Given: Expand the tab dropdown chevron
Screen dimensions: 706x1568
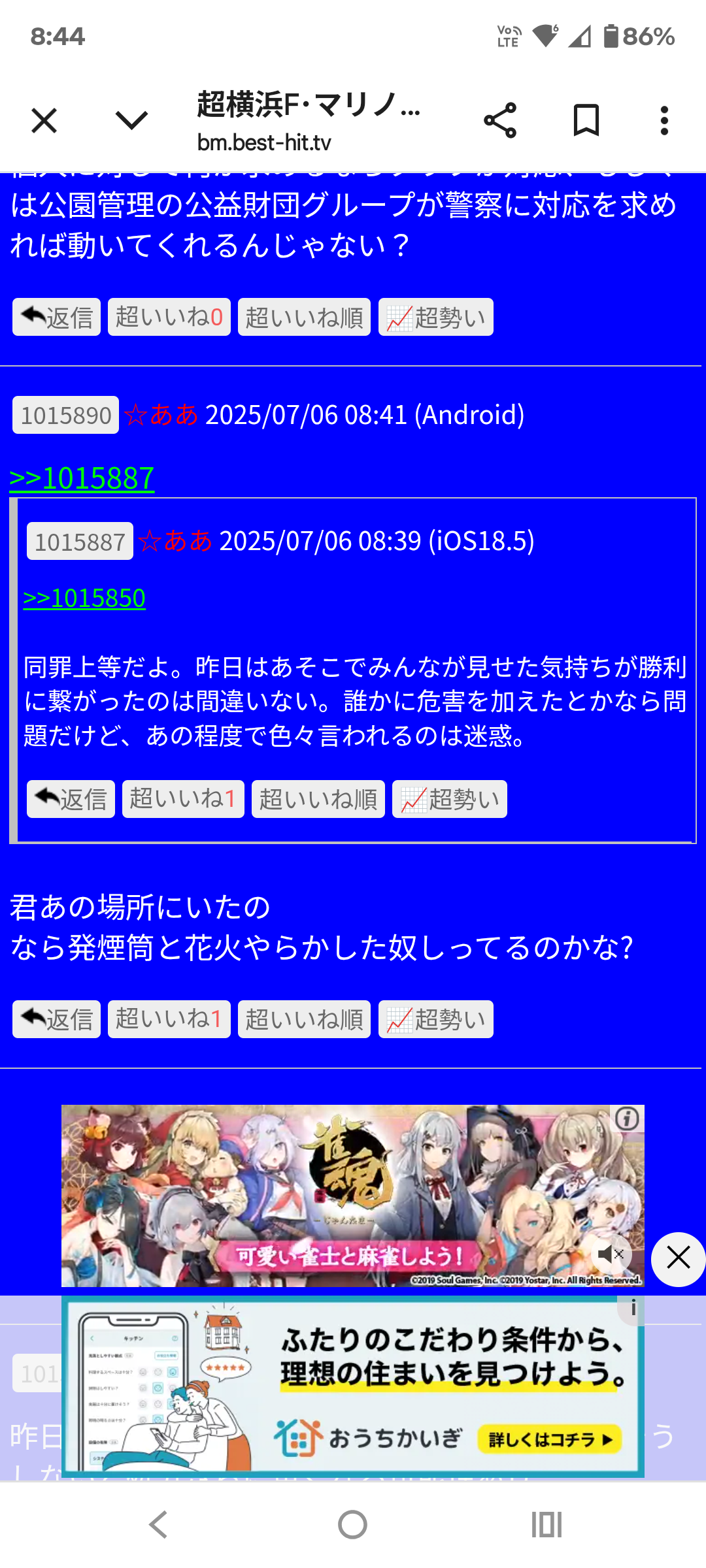Looking at the screenshot, I should click(131, 120).
